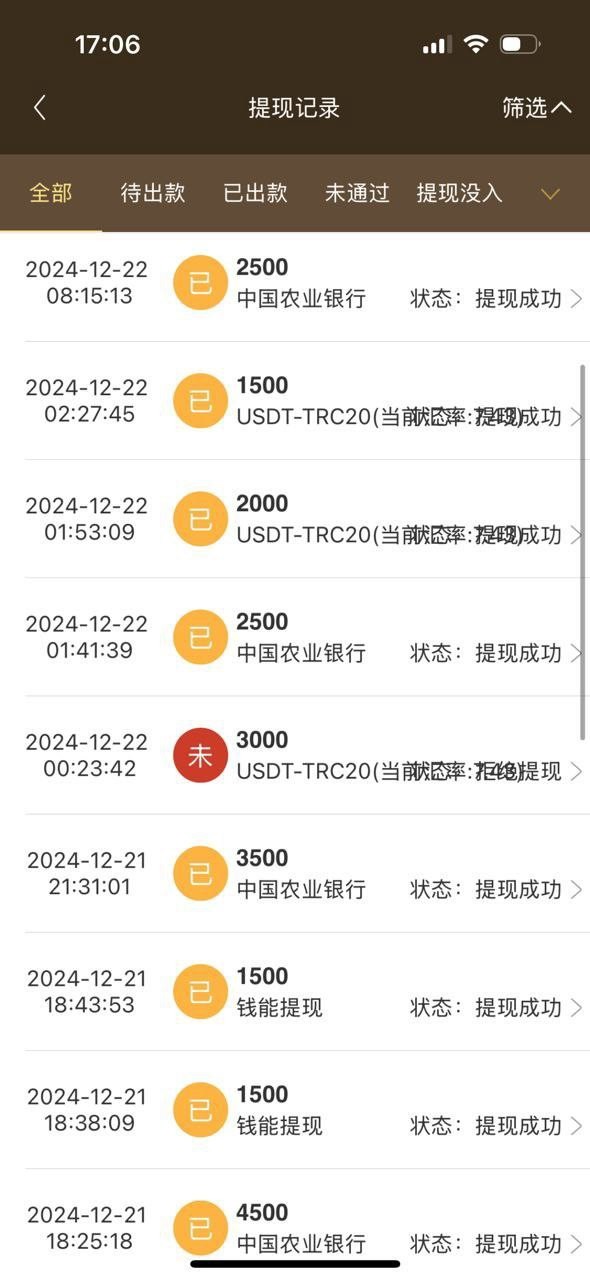View the 3500 withdrawal at 21:31:01
Viewport: 590px width, 1280px height.
point(295,873)
